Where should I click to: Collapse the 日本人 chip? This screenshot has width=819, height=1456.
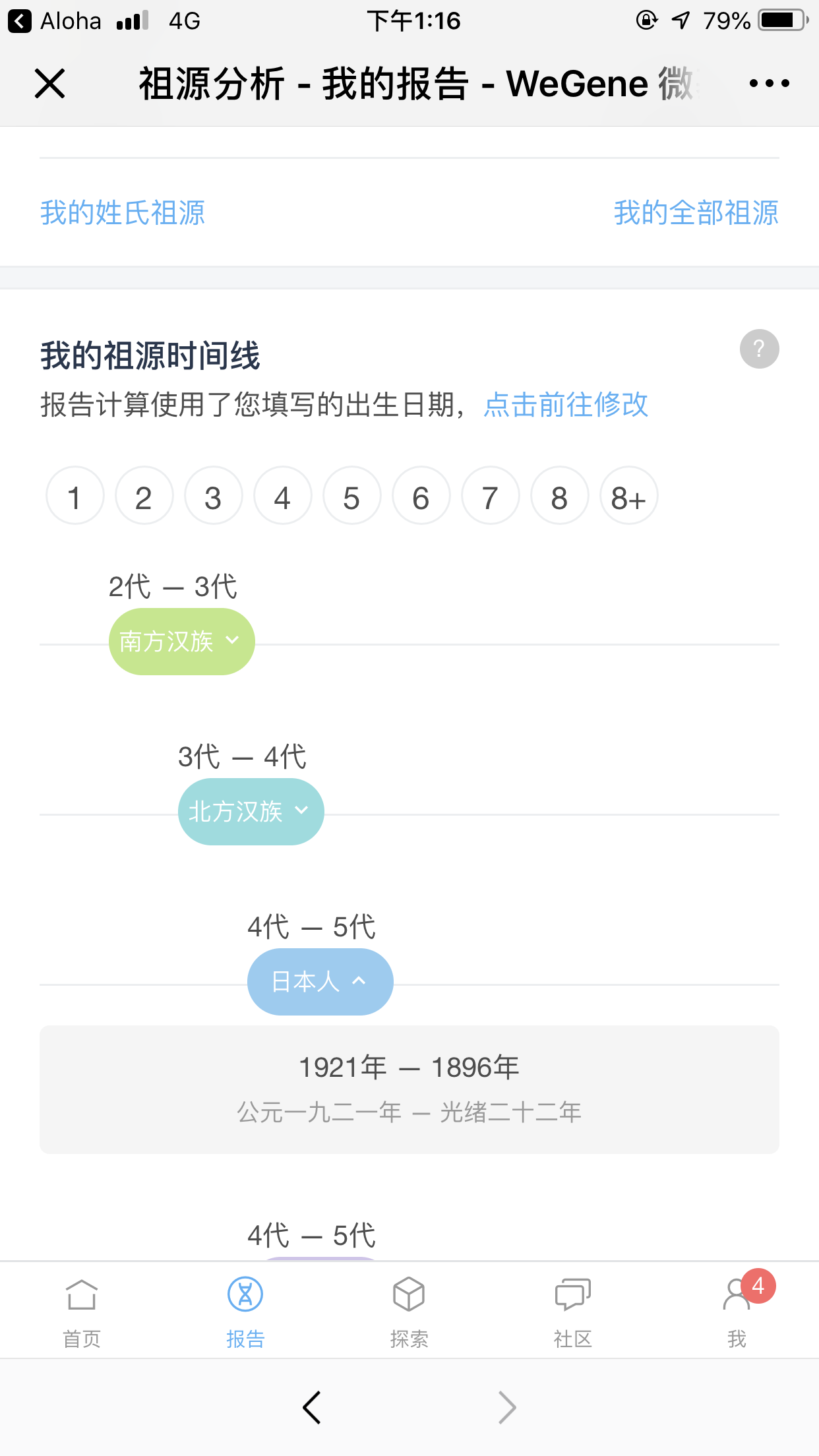click(x=320, y=982)
